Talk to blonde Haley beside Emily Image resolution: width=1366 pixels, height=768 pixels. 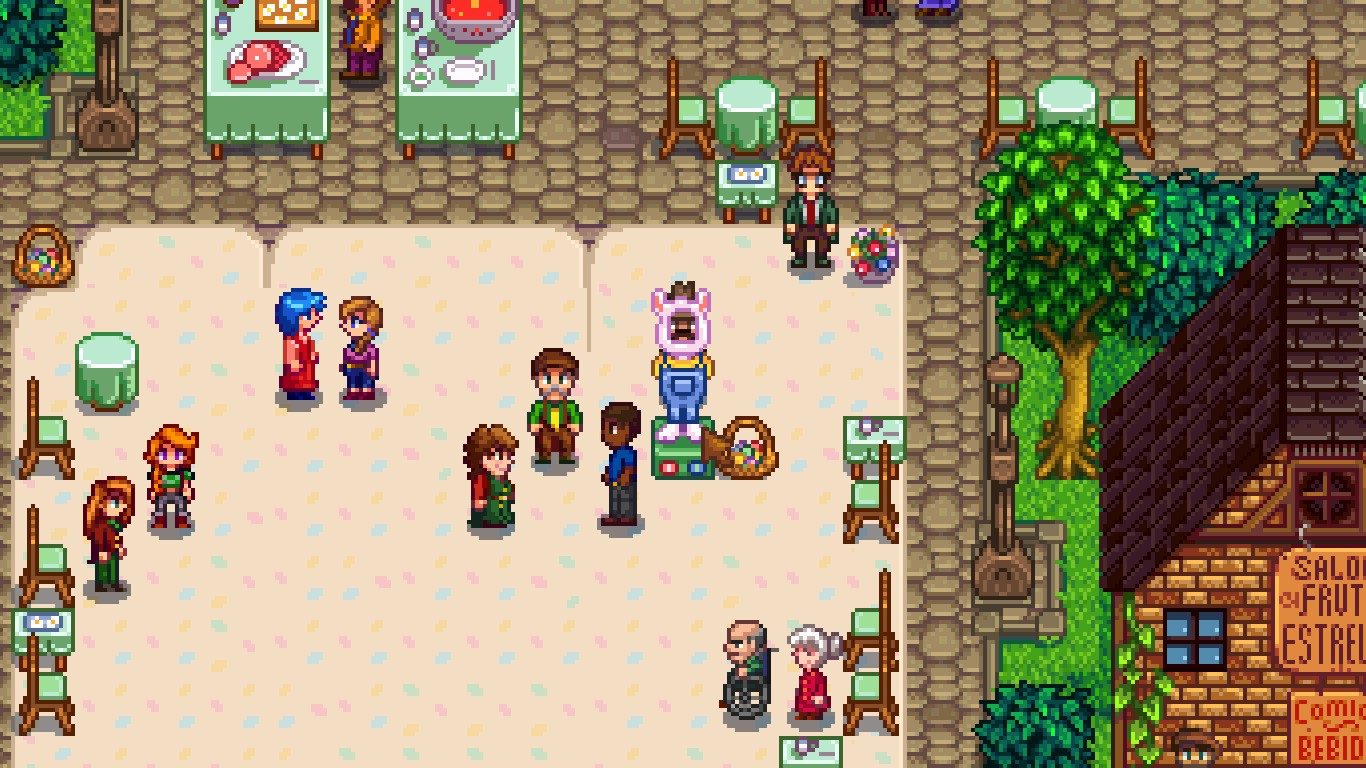pos(359,350)
